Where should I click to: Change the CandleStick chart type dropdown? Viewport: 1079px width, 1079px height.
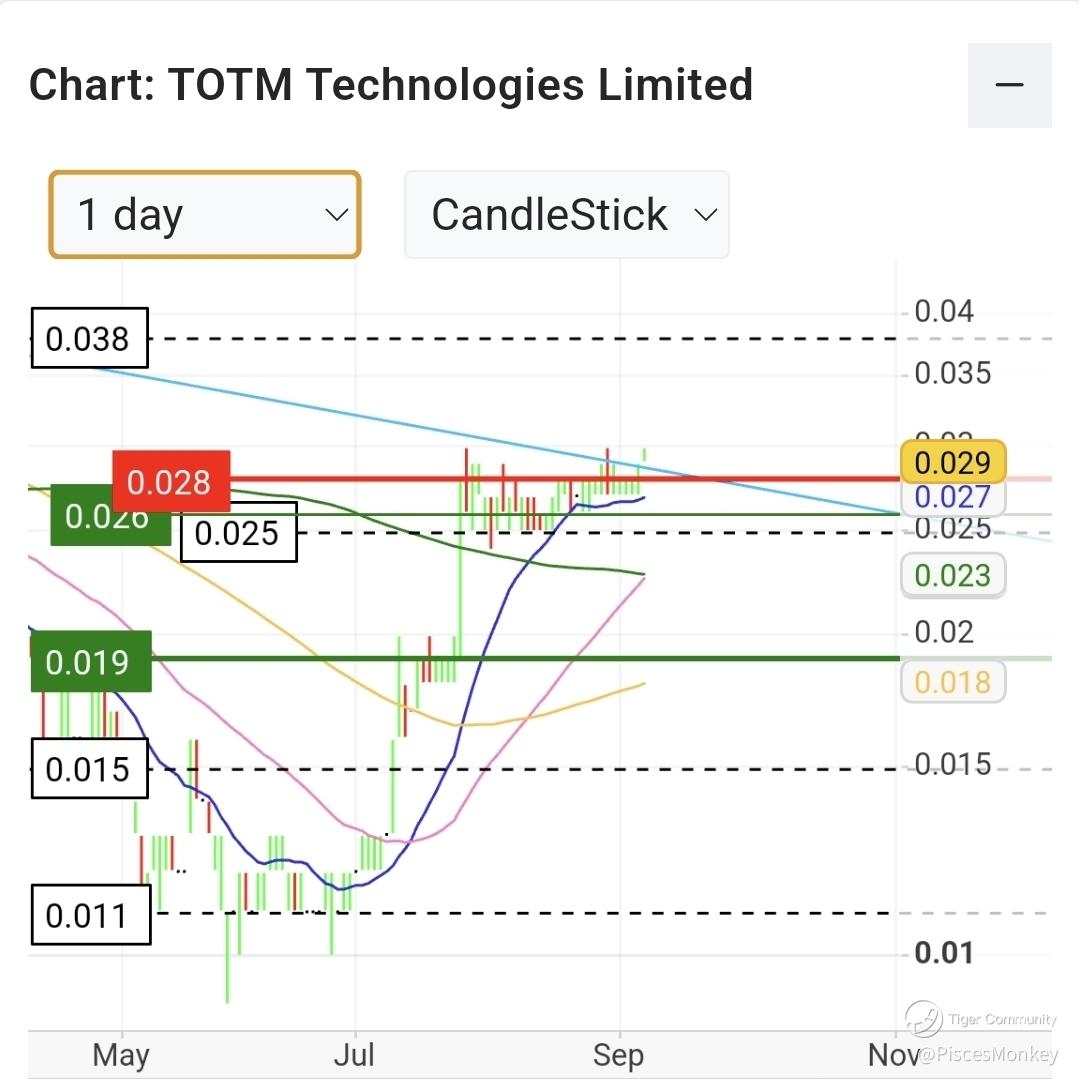[567, 214]
